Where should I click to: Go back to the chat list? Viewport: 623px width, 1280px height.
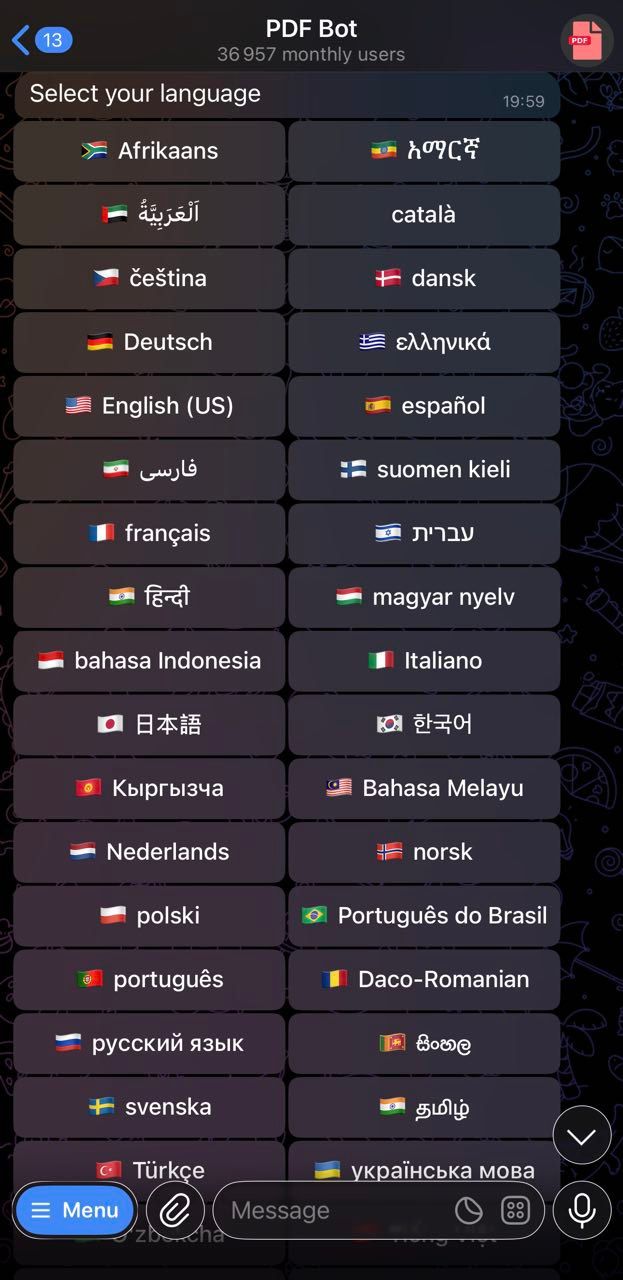click(40, 40)
